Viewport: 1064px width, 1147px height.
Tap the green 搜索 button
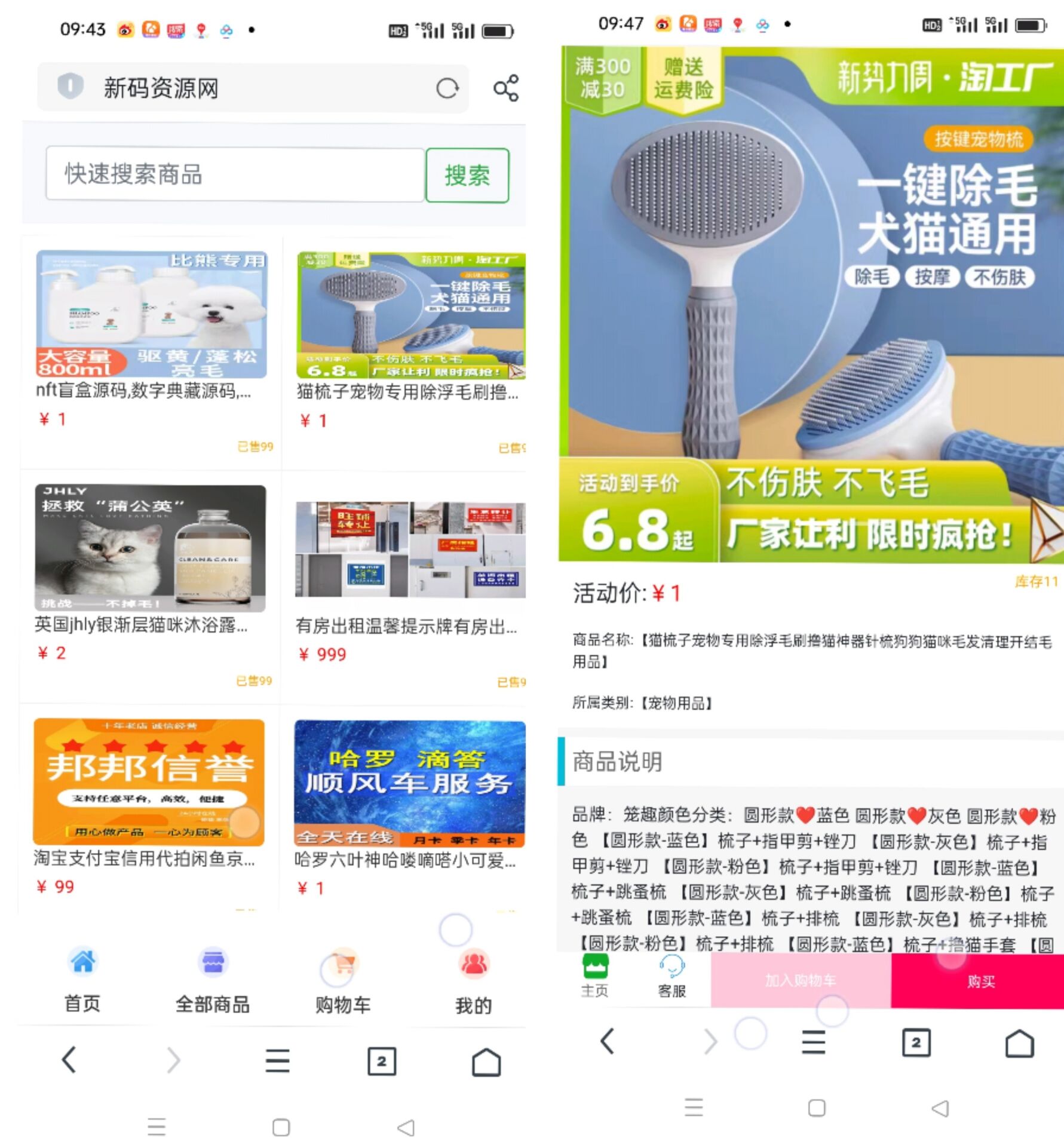click(467, 176)
